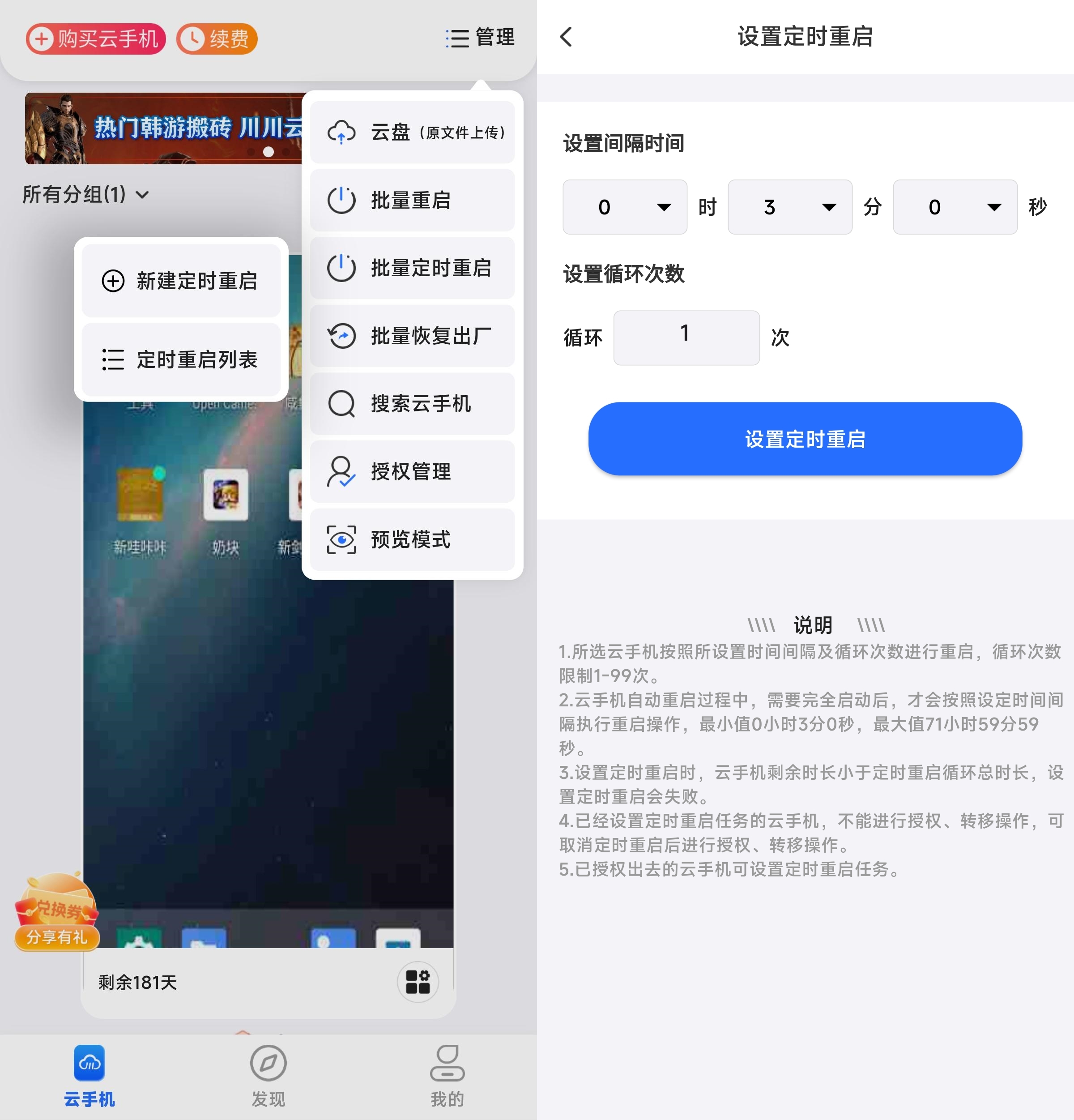Screen dimensions: 1074x1120
Task: Tap the blue 设置定时重启 button
Action: click(804, 439)
